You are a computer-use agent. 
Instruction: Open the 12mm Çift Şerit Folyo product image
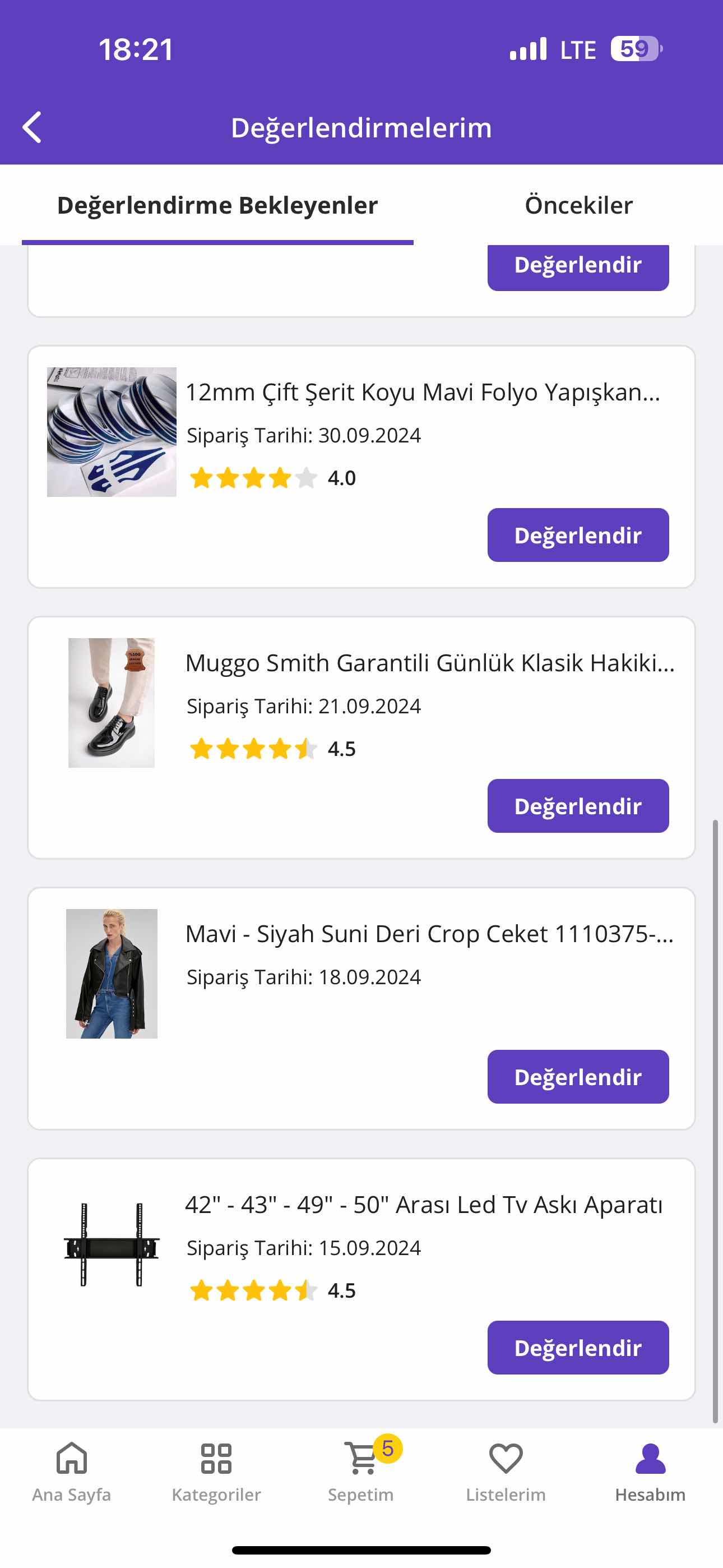point(112,432)
